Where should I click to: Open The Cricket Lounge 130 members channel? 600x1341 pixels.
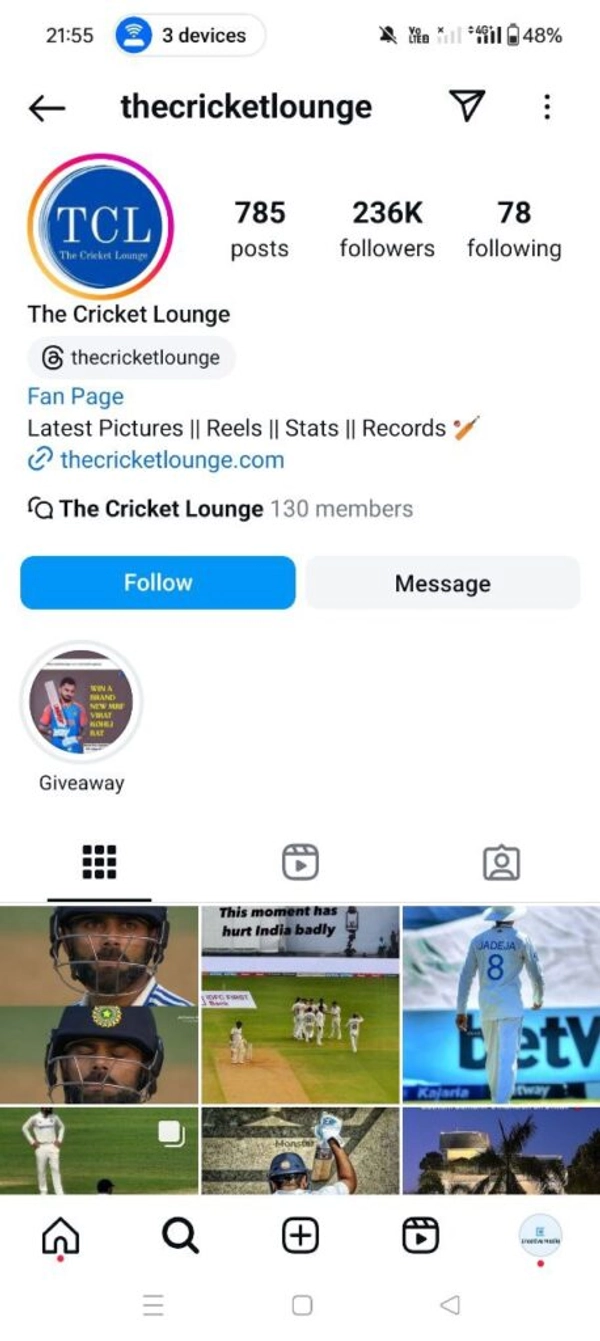(220, 509)
